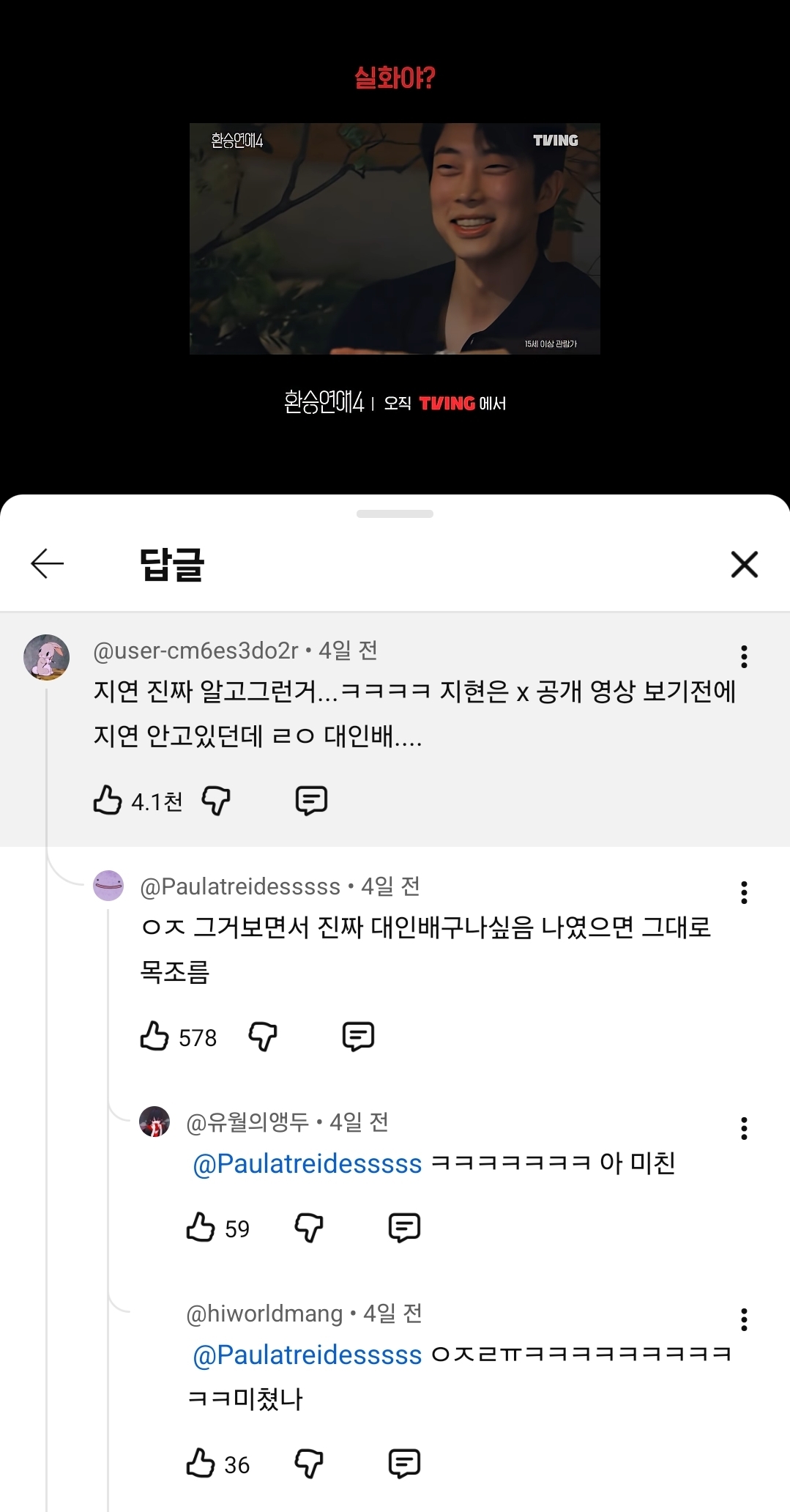Open the options menu for @유월의앵두's reply
The width and height of the screenshot is (790, 1512).
(x=744, y=1128)
